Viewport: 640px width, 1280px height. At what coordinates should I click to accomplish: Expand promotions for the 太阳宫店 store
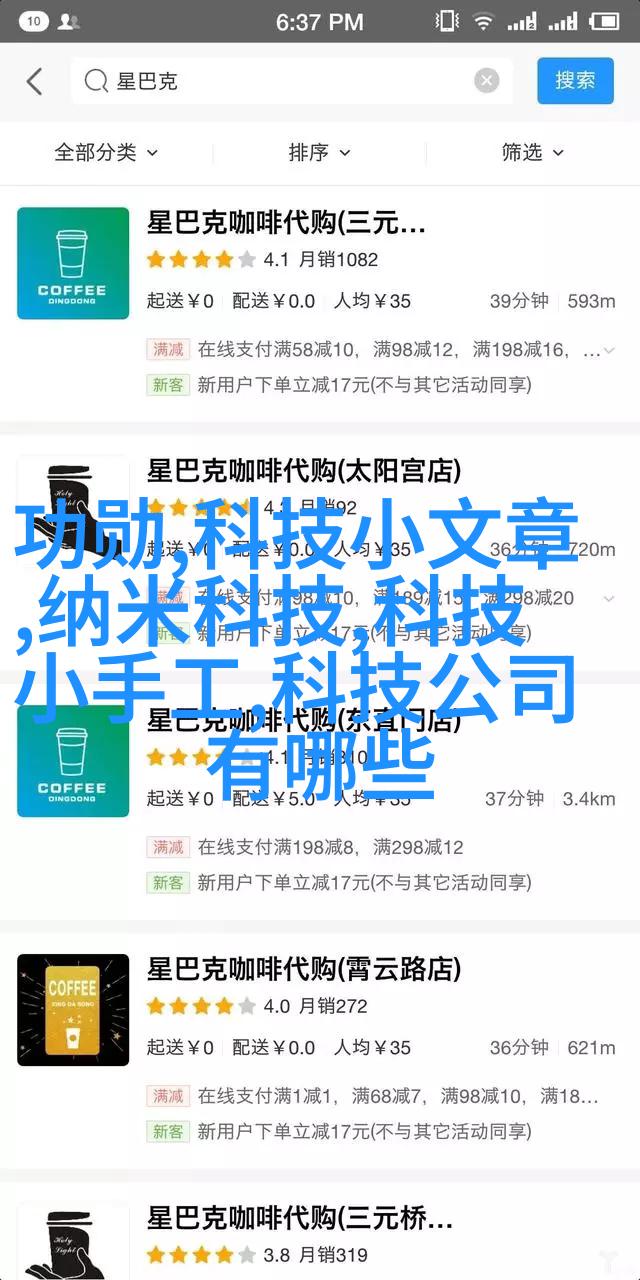click(609, 598)
